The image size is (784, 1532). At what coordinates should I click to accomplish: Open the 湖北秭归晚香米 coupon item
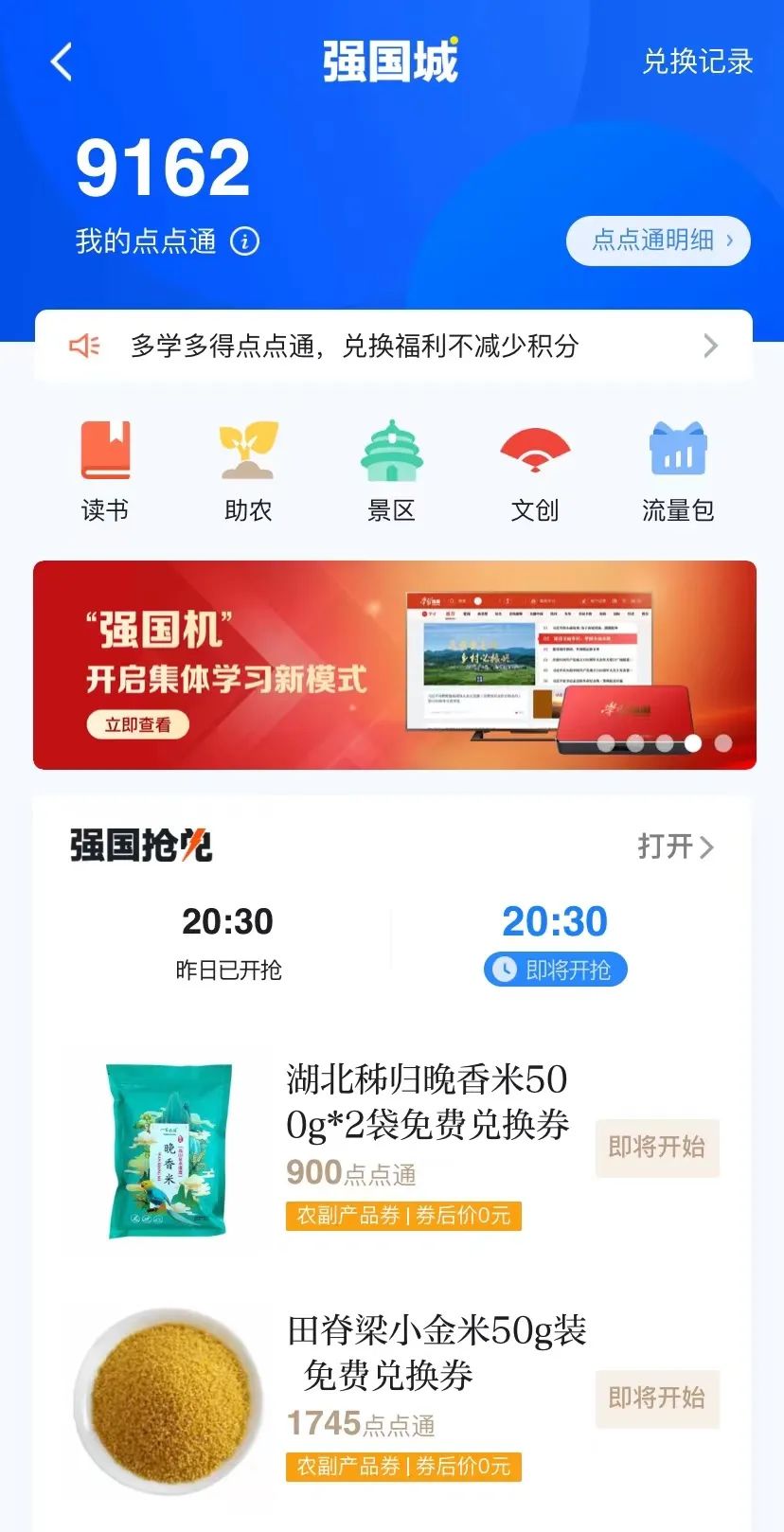426,1103
